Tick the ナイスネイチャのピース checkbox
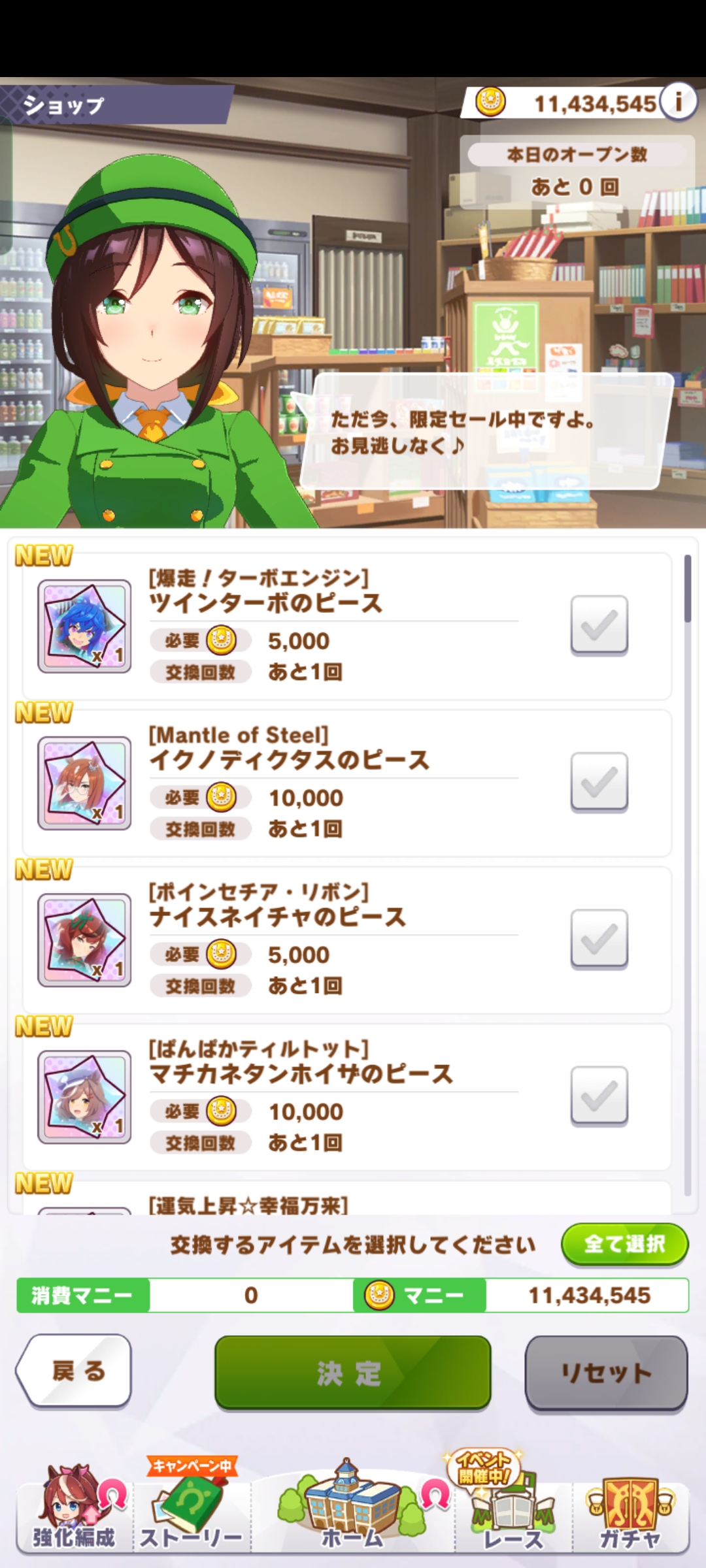 [599, 939]
